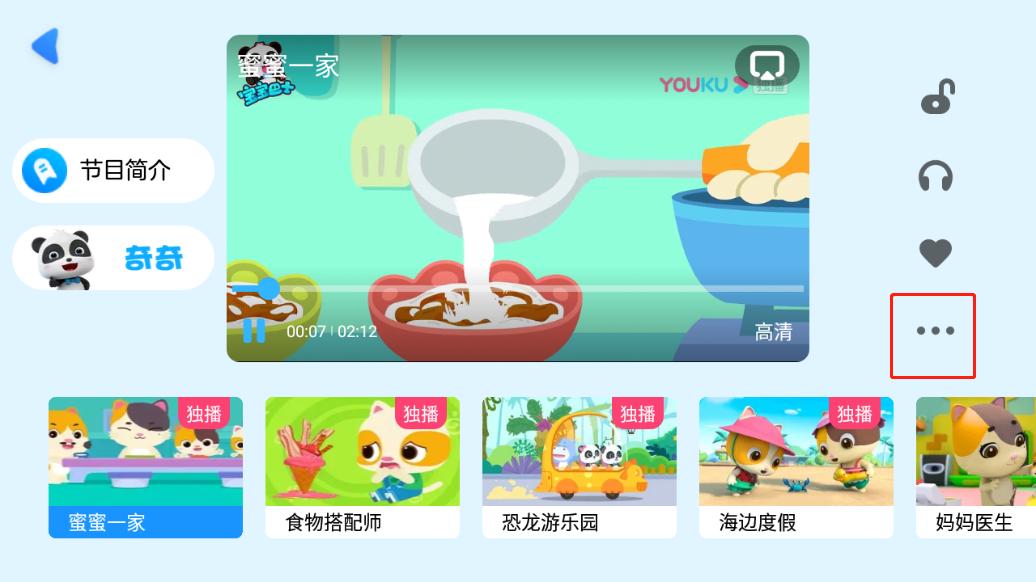Cast the video to another screen
This screenshot has height=582, width=1036.
767,65
